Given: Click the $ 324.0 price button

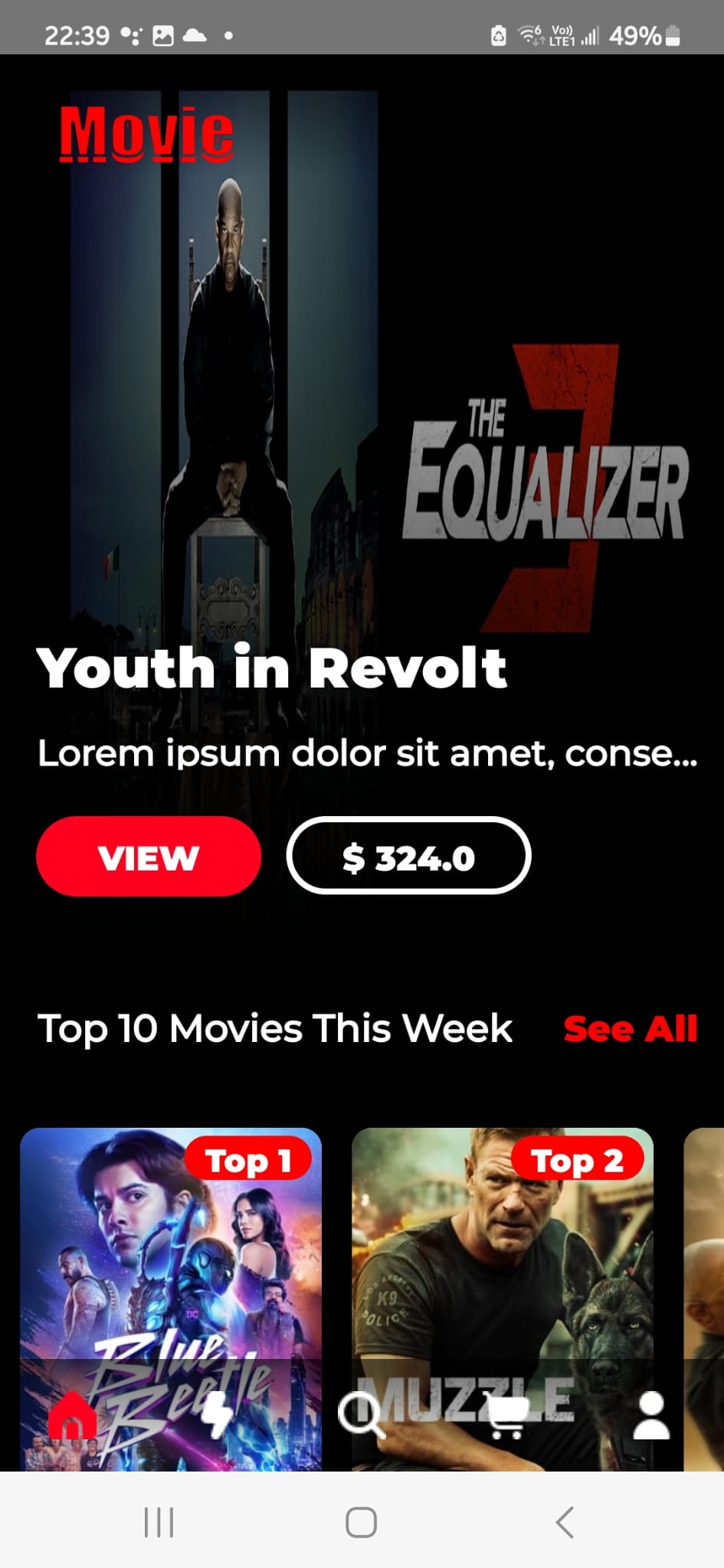Looking at the screenshot, I should 408,857.
